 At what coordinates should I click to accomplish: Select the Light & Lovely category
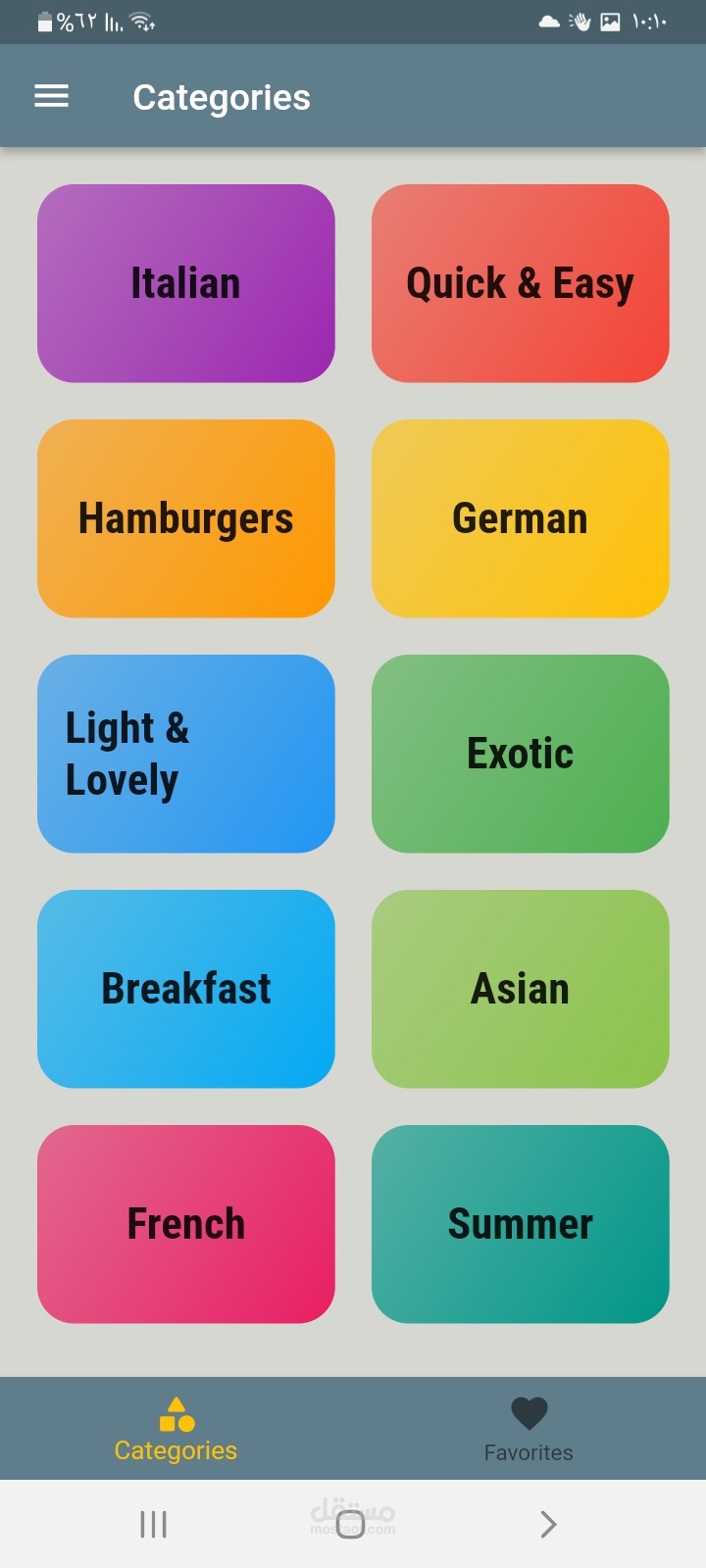pyautogui.click(x=185, y=753)
